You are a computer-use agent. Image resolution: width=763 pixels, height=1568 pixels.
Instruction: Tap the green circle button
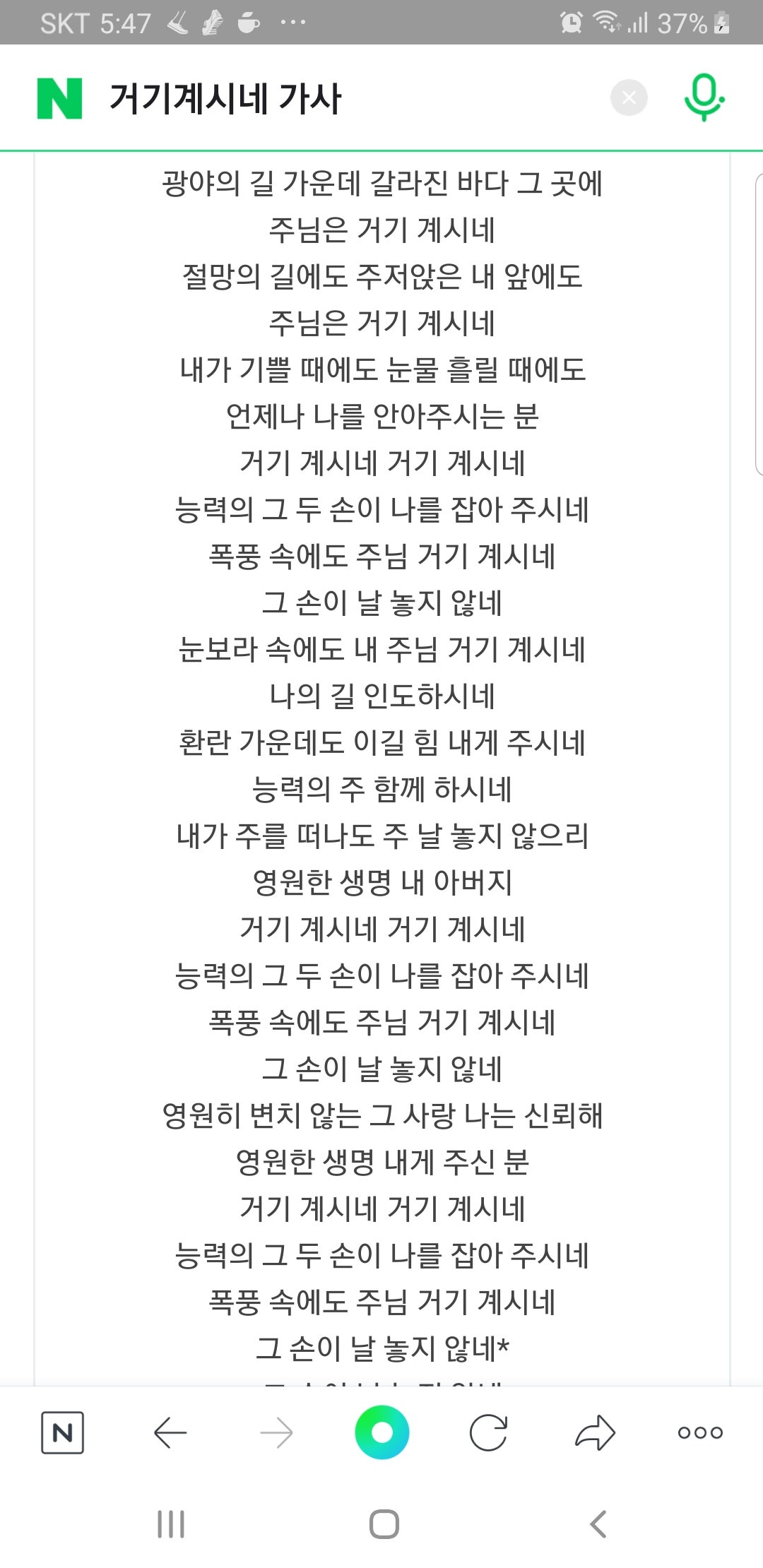pos(382,1432)
